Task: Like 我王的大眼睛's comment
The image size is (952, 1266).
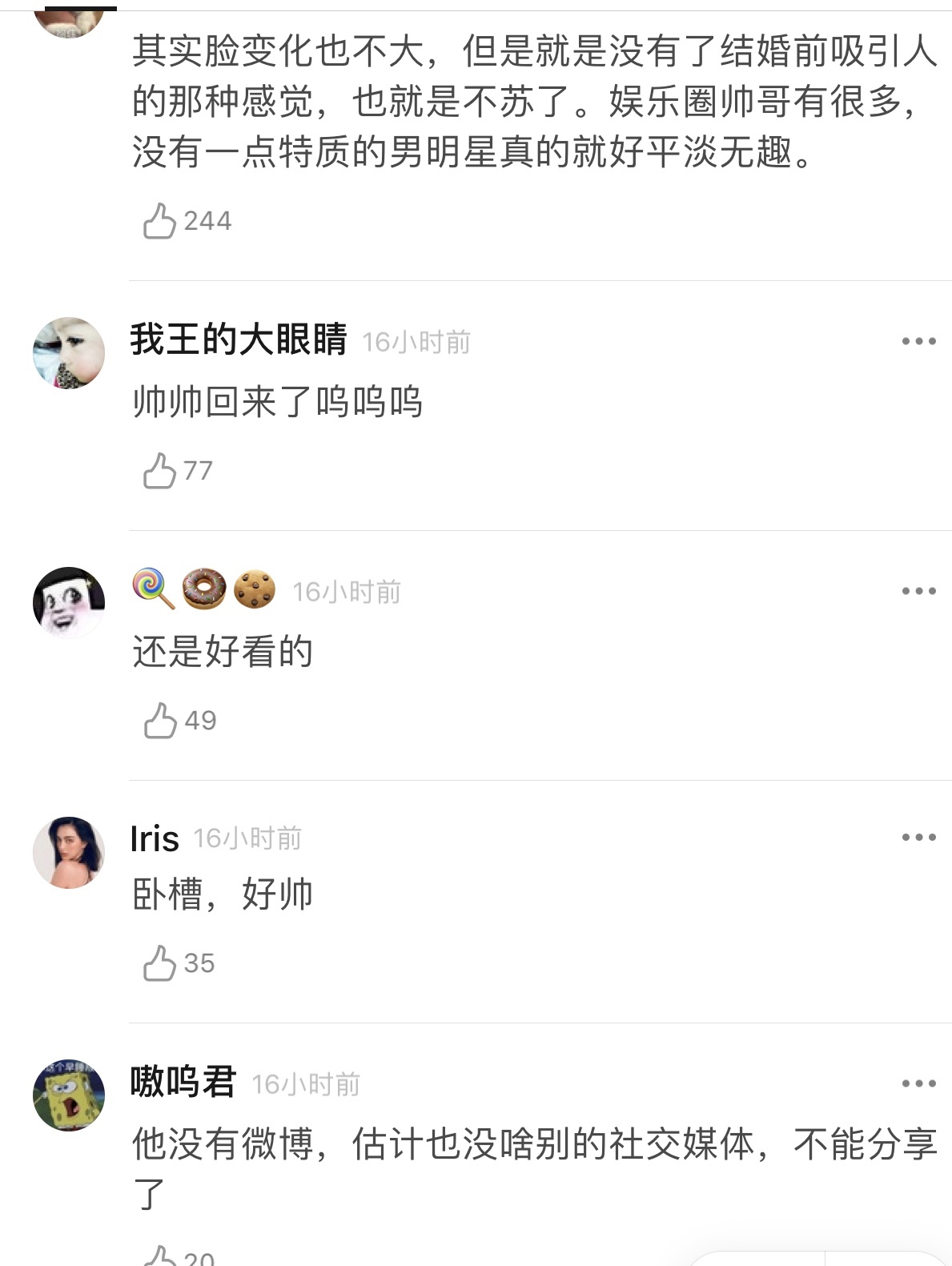Action: [x=159, y=471]
